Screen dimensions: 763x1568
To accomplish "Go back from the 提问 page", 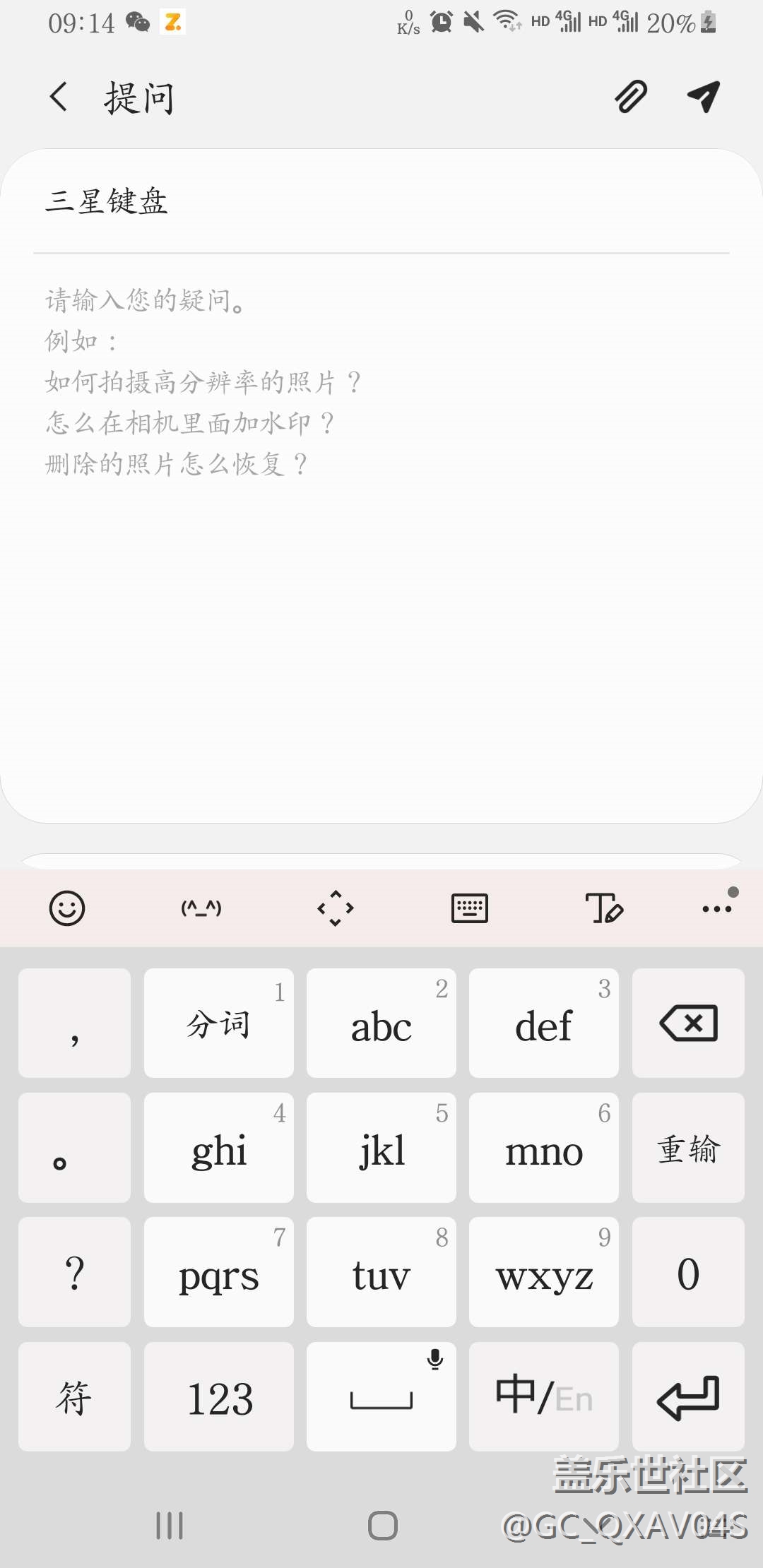I will 59,97.
